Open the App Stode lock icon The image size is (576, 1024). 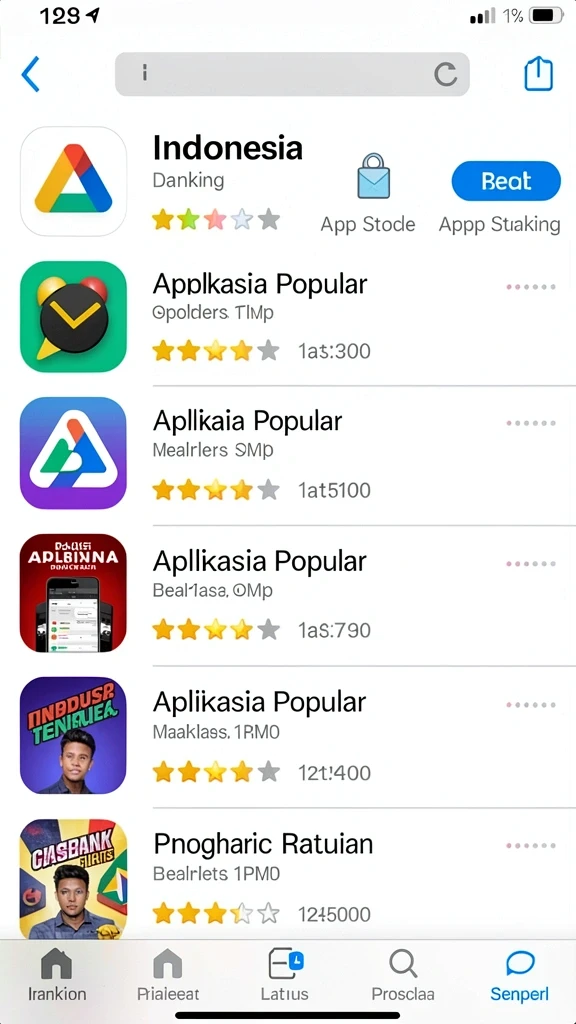(x=374, y=175)
